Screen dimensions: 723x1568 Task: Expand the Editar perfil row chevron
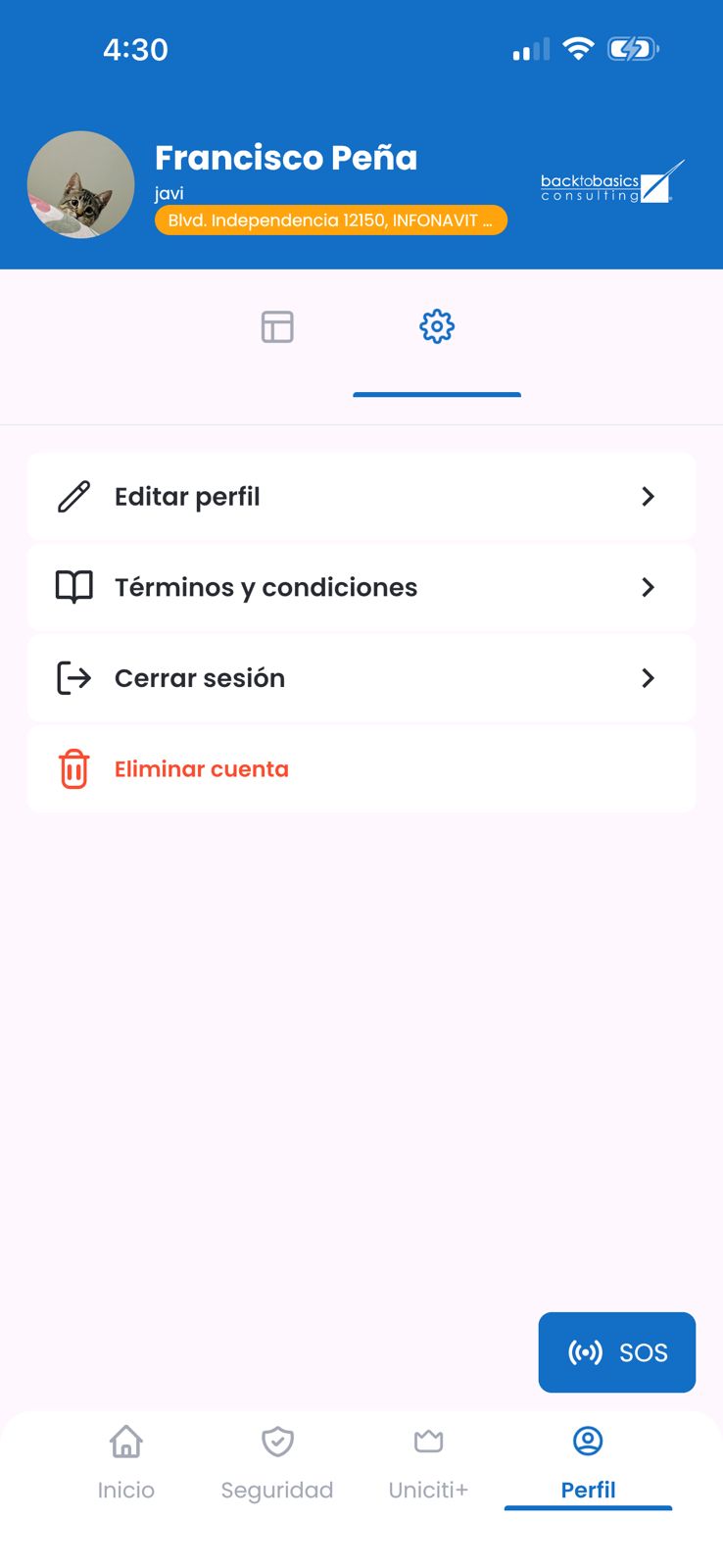[x=648, y=496]
